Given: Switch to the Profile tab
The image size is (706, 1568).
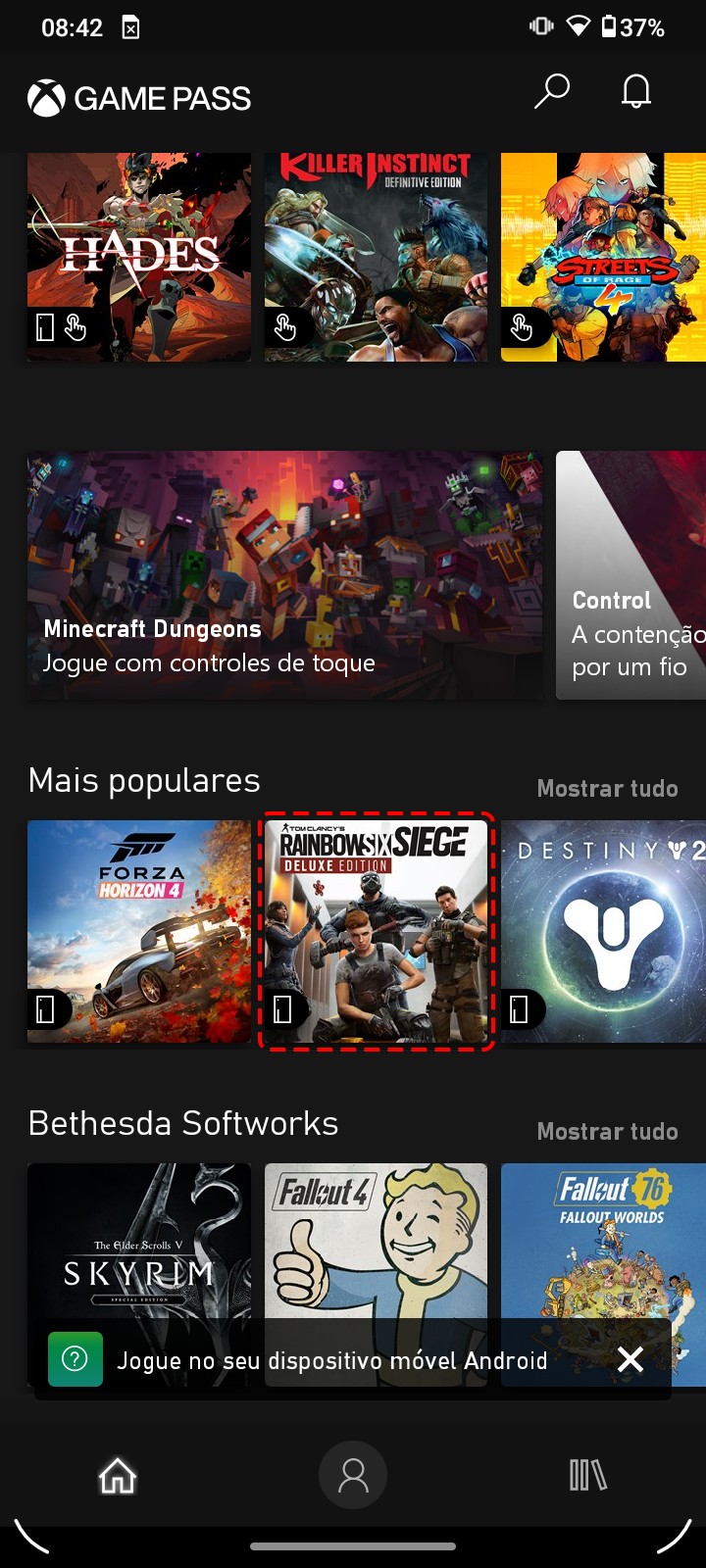Looking at the screenshot, I should [x=353, y=1475].
